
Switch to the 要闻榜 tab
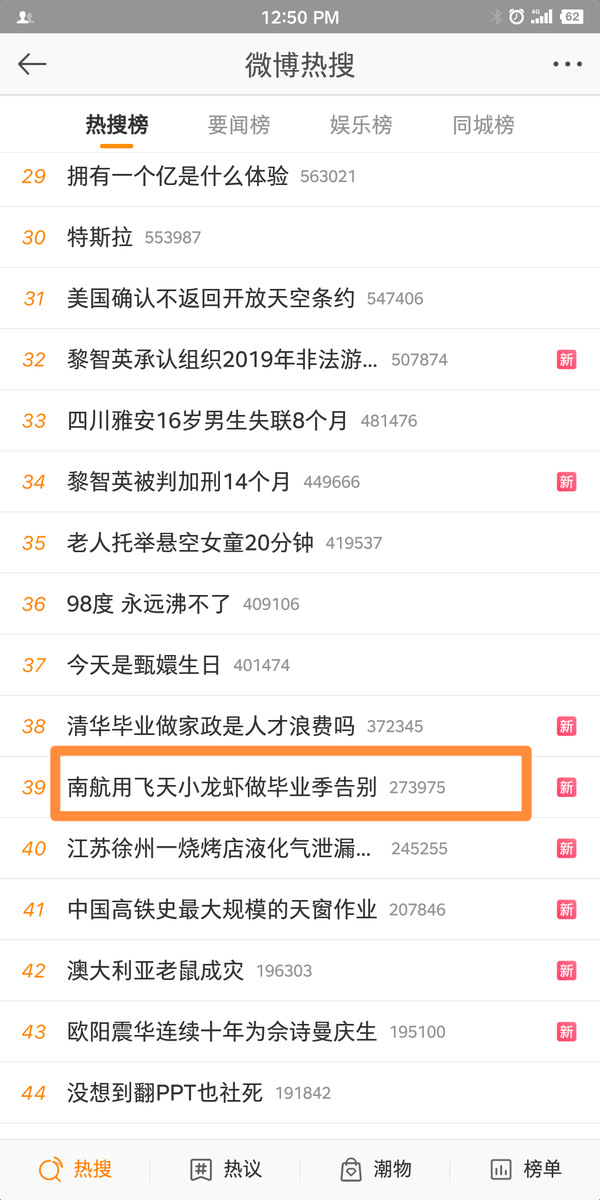[x=239, y=125]
